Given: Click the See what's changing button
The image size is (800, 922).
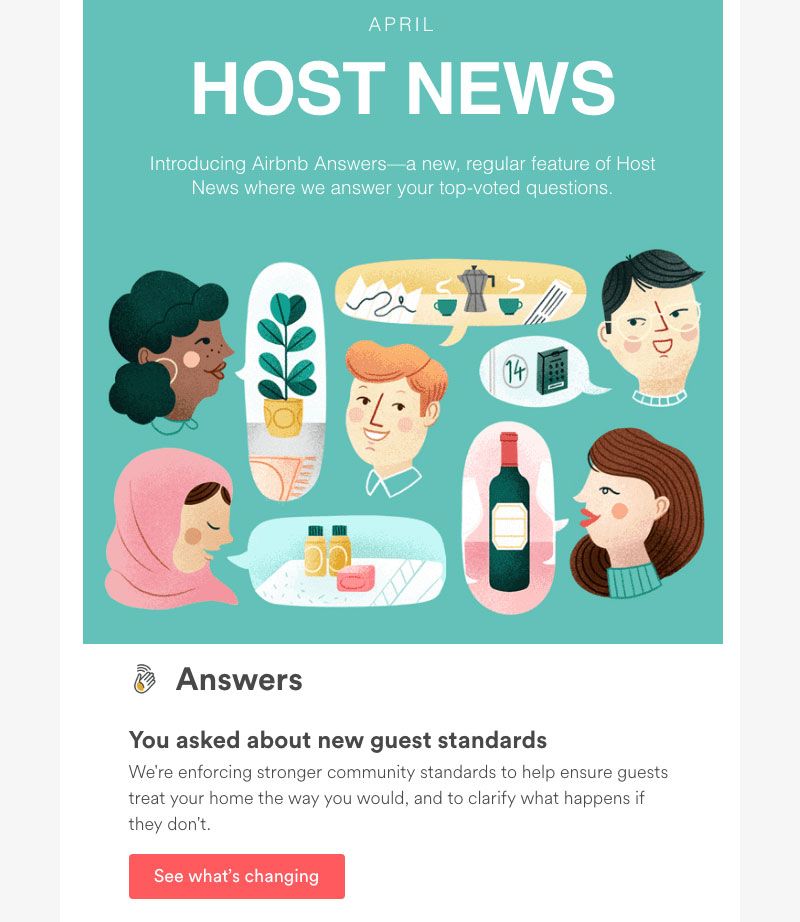Looking at the screenshot, I should click(x=237, y=876).
